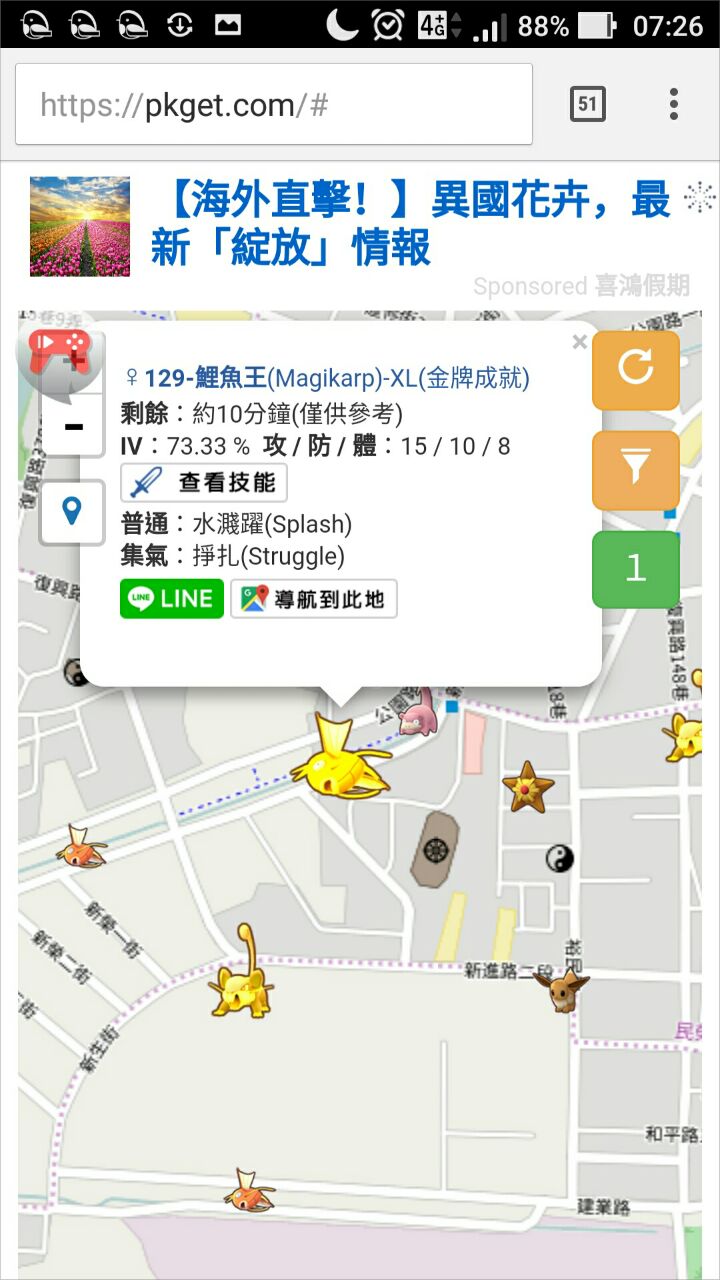Zoom out the map with minus
The height and width of the screenshot is (1280, 720).
(x=73, y=427)
